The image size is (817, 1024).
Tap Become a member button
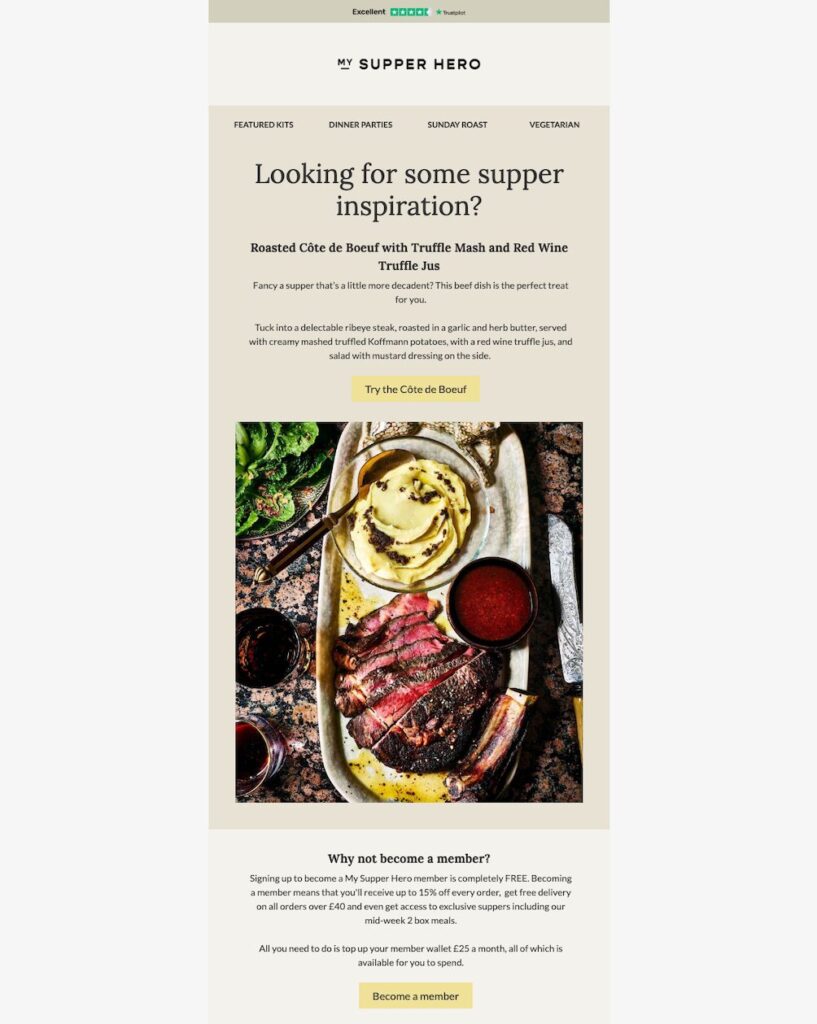[415, 996]
